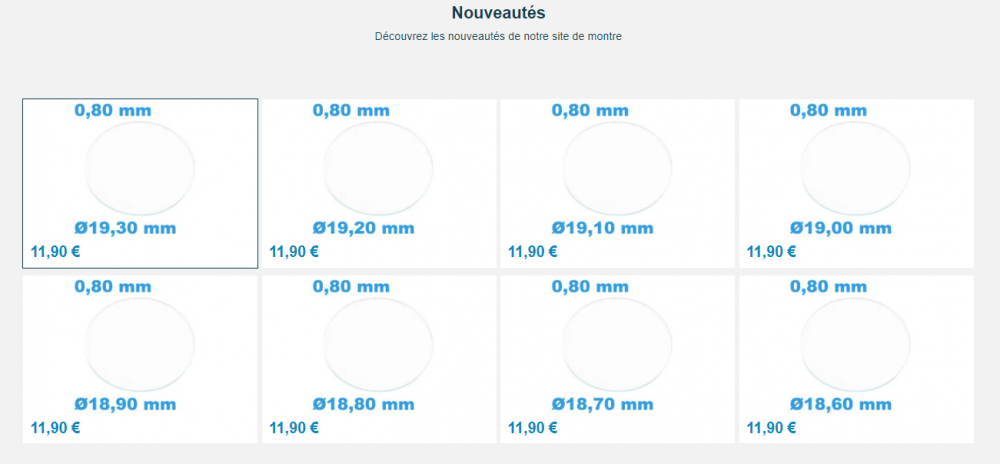Open the Ø19,20 mm glass product
This screenshot has height=464, width=1000.
click(378, 169)
